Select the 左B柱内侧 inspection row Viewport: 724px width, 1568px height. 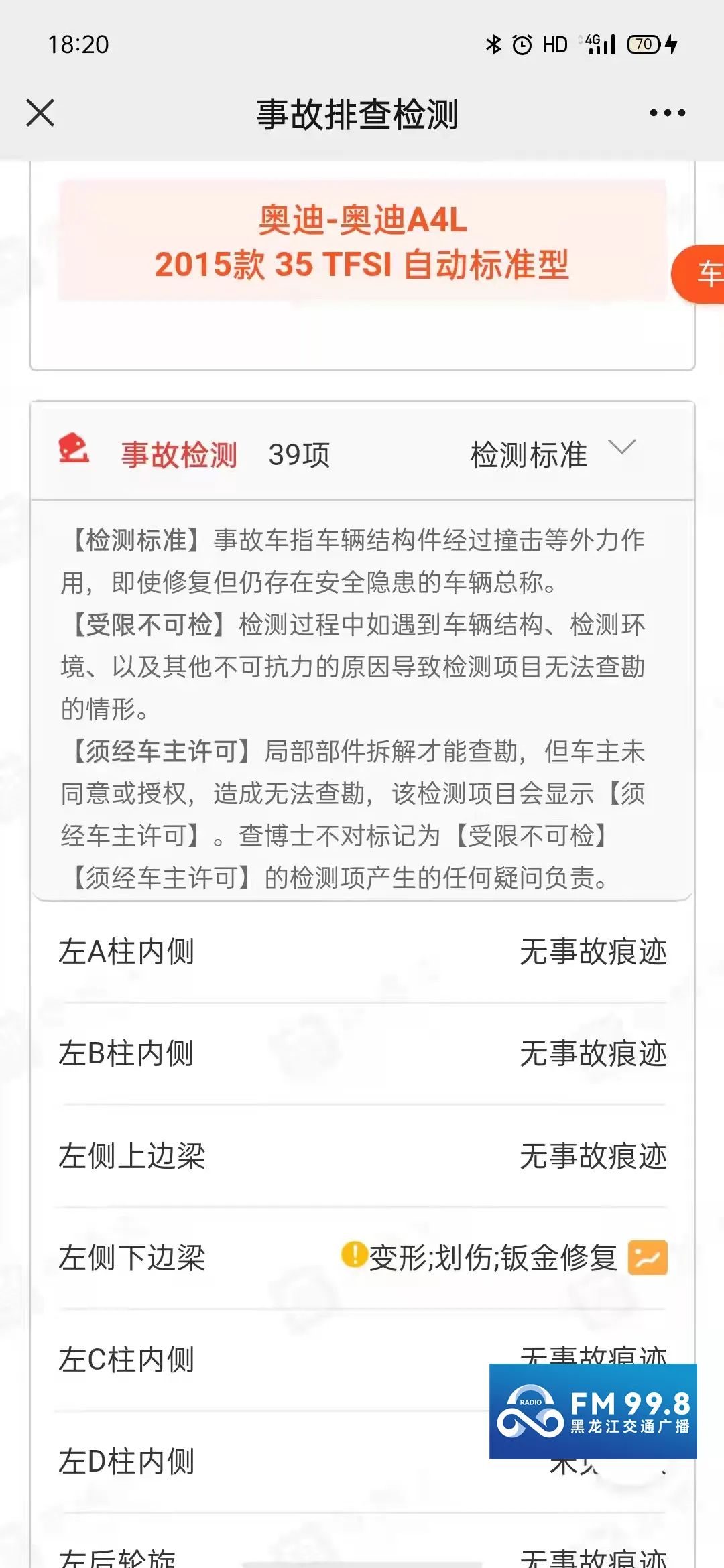point(131,1053)
